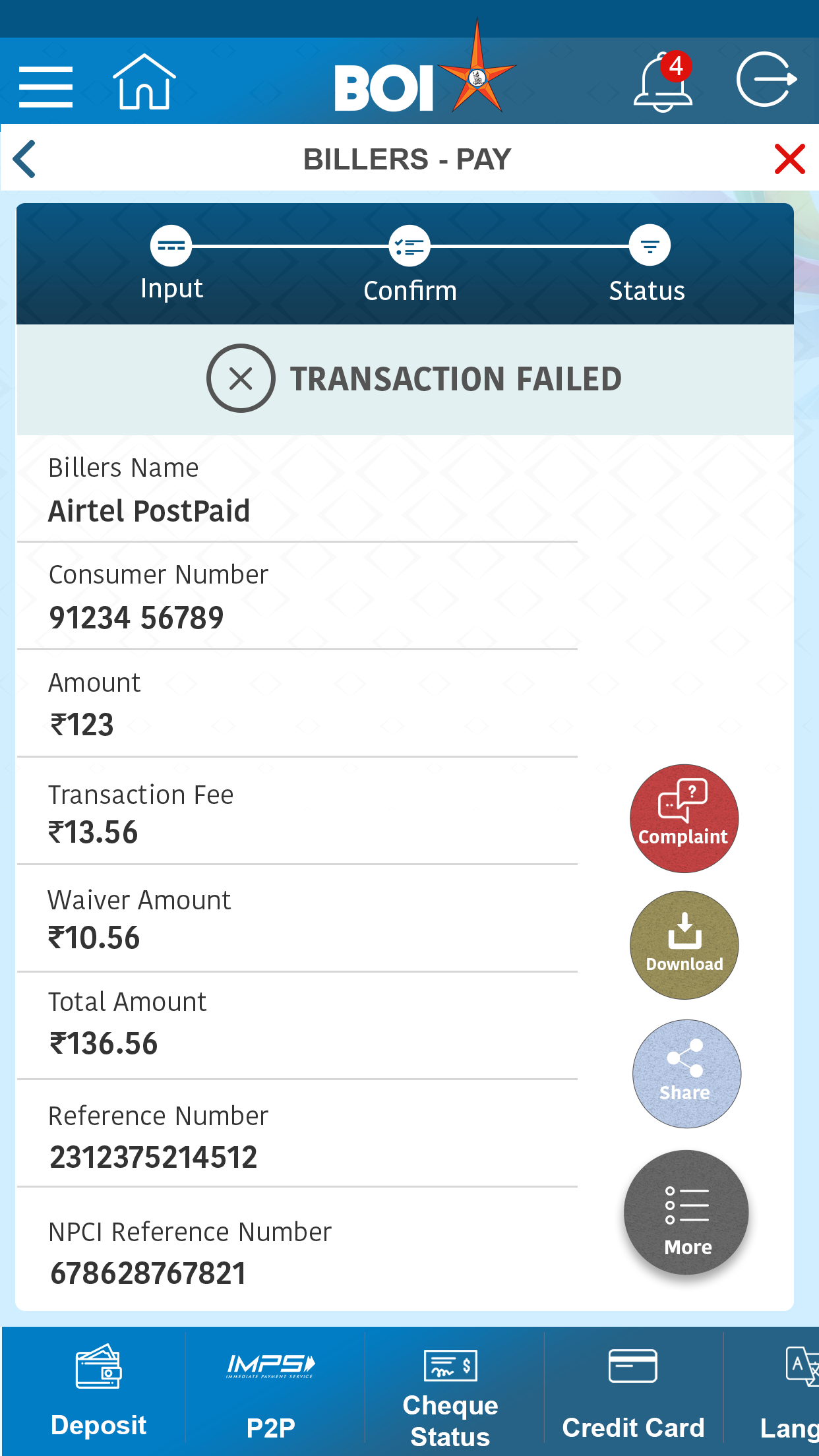Open Deposit from the bottom bar

click(x=98, y=1390)
